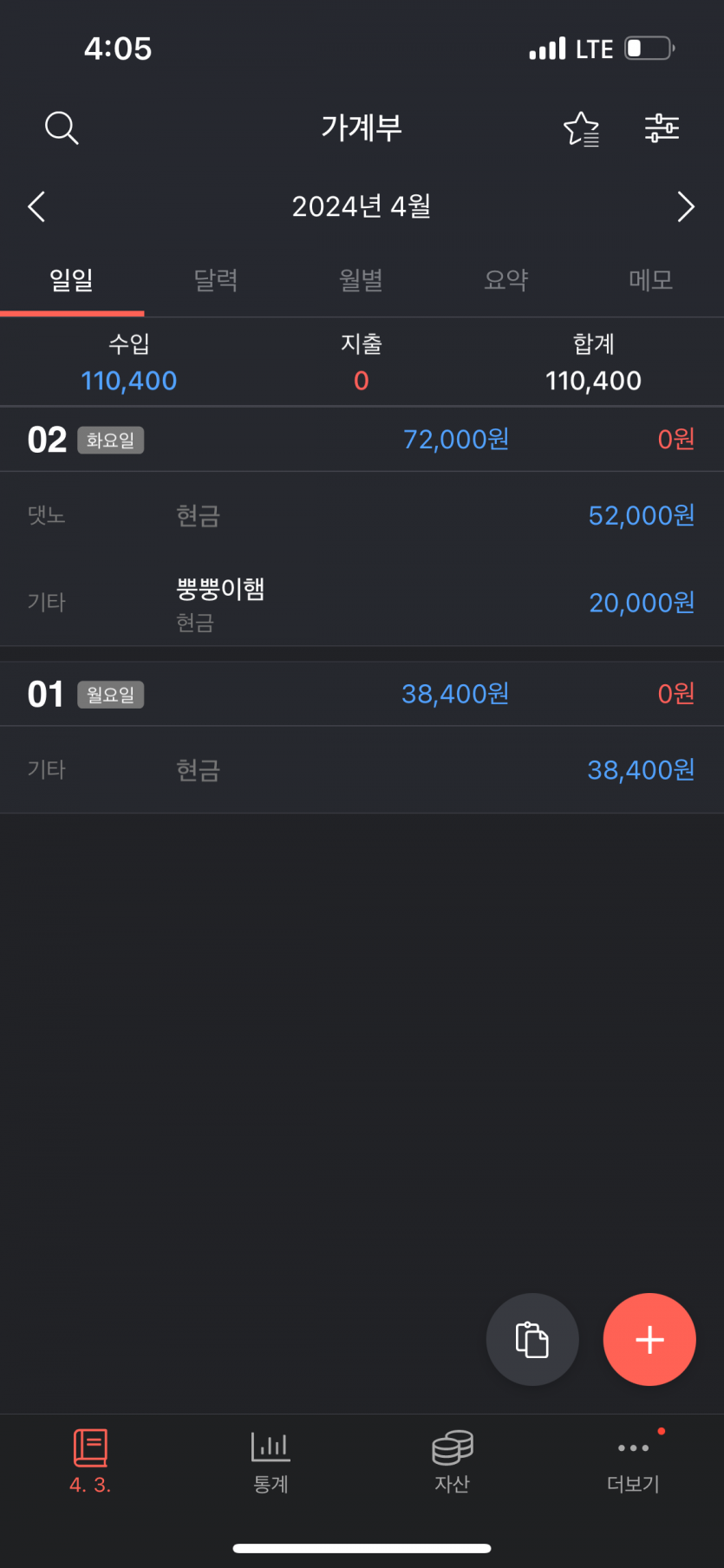The height and width of the screenshot is (1568, 724).
Task: Open the 댓노 현금 52,000원 entry
Action: [362, 516]
